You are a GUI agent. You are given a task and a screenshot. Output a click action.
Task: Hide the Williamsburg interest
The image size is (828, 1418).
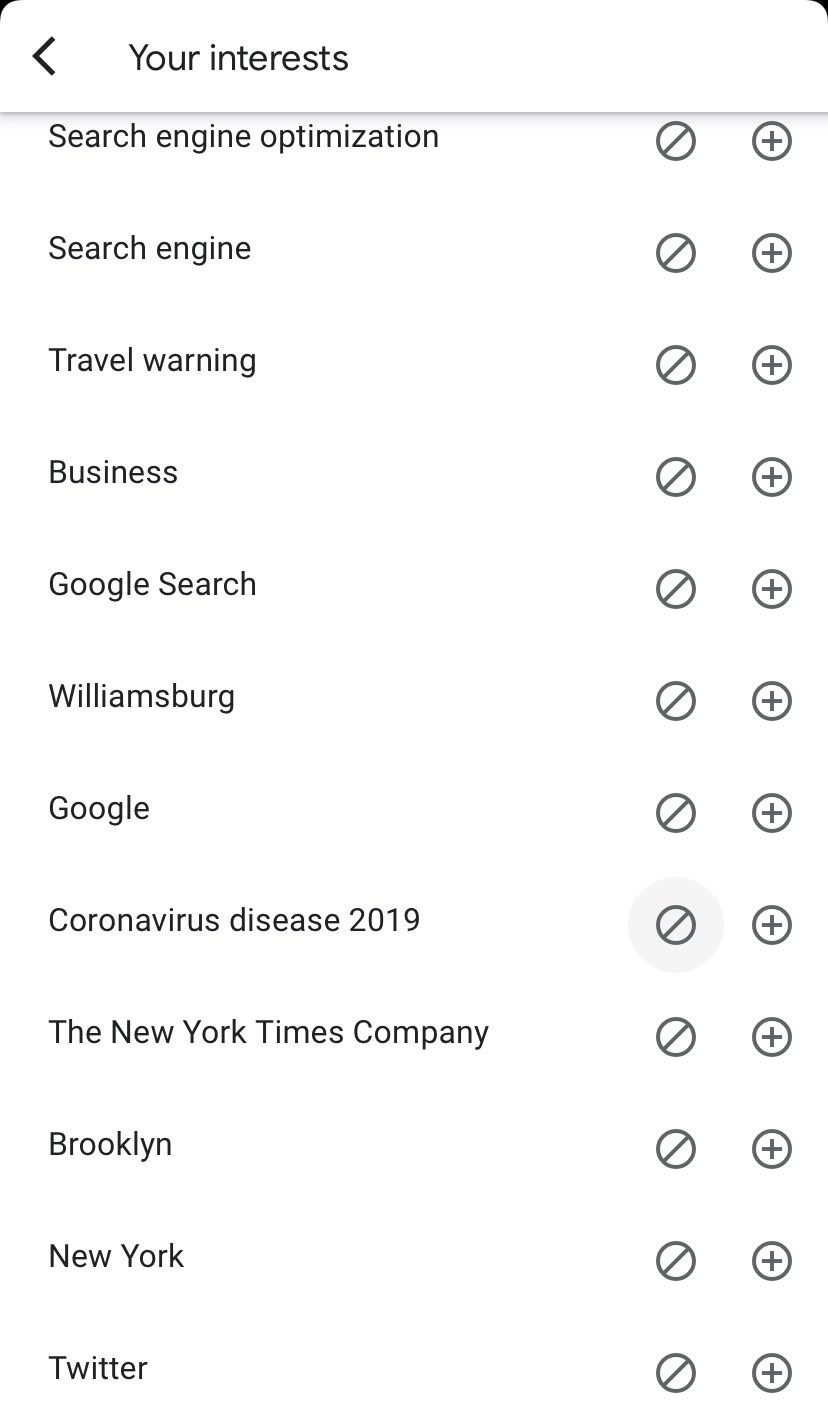(676, 701)
